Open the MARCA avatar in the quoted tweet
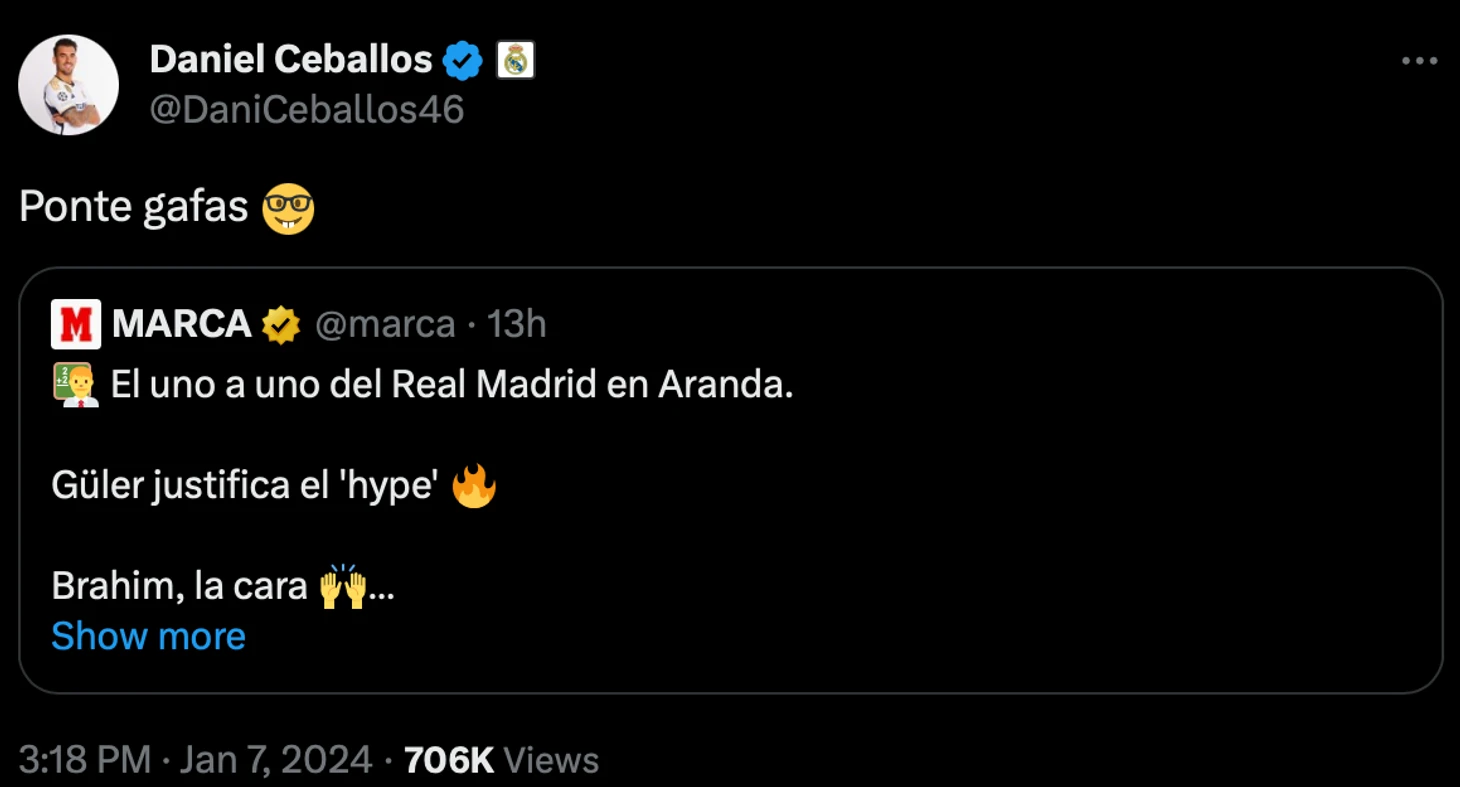 (x=76, y=324)
